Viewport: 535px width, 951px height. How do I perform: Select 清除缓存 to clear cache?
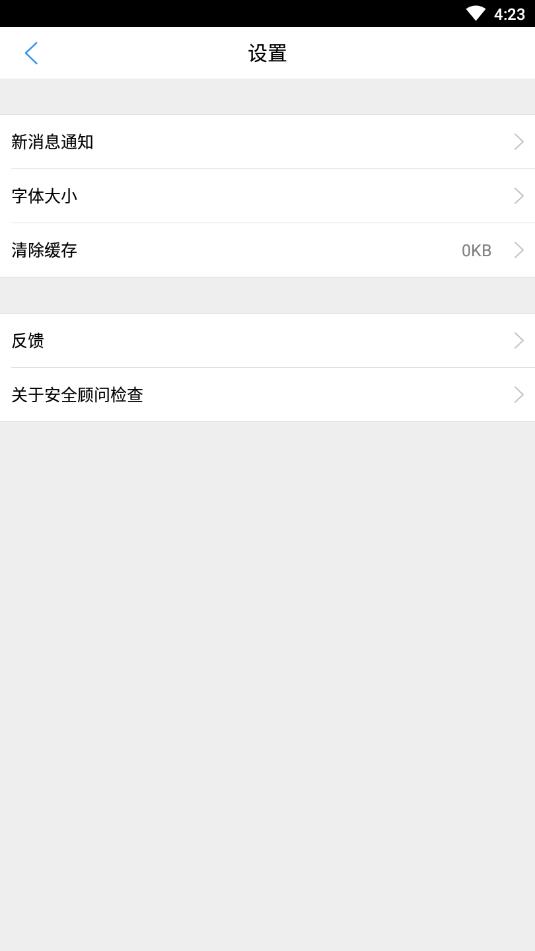click(268, 250)
